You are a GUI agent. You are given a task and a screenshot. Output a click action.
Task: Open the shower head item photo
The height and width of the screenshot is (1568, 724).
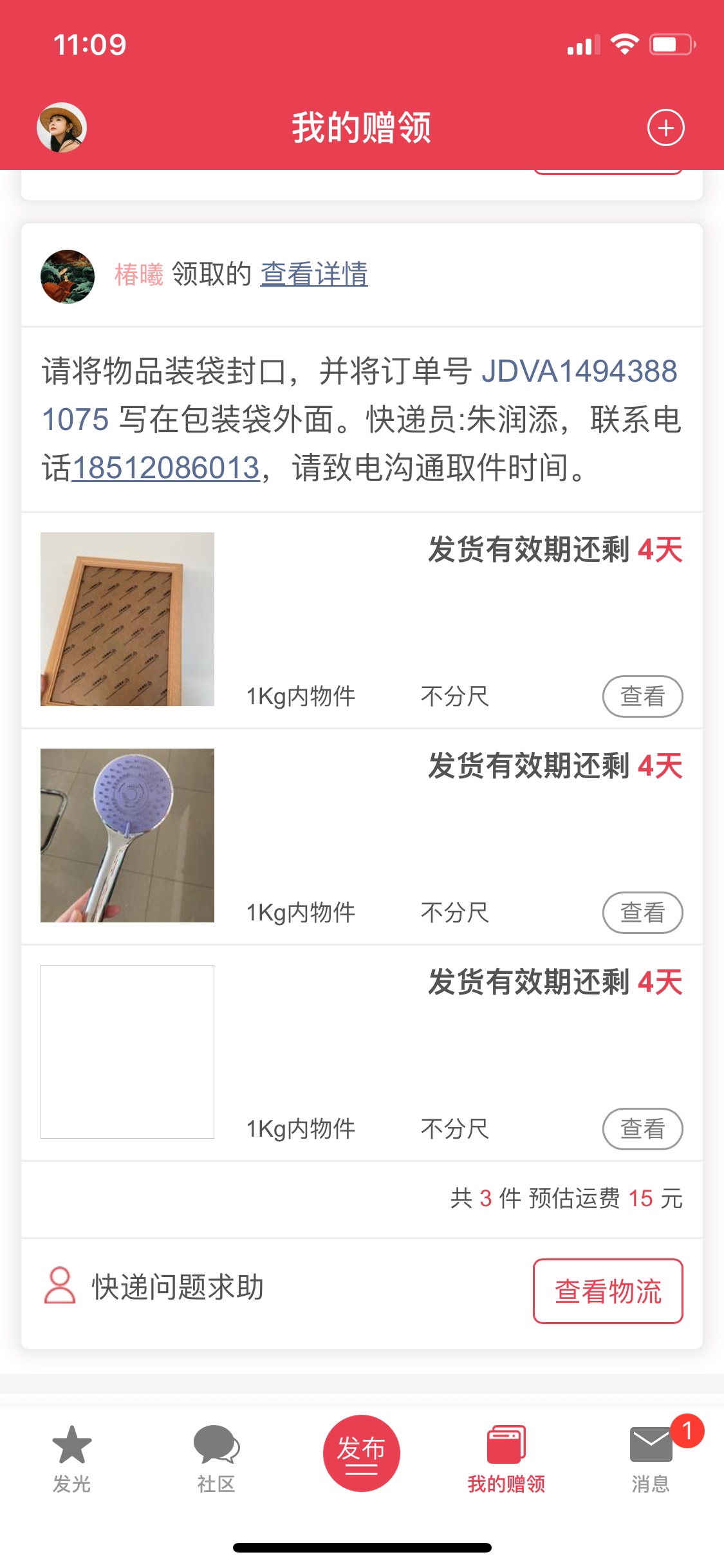click(127, 835)
